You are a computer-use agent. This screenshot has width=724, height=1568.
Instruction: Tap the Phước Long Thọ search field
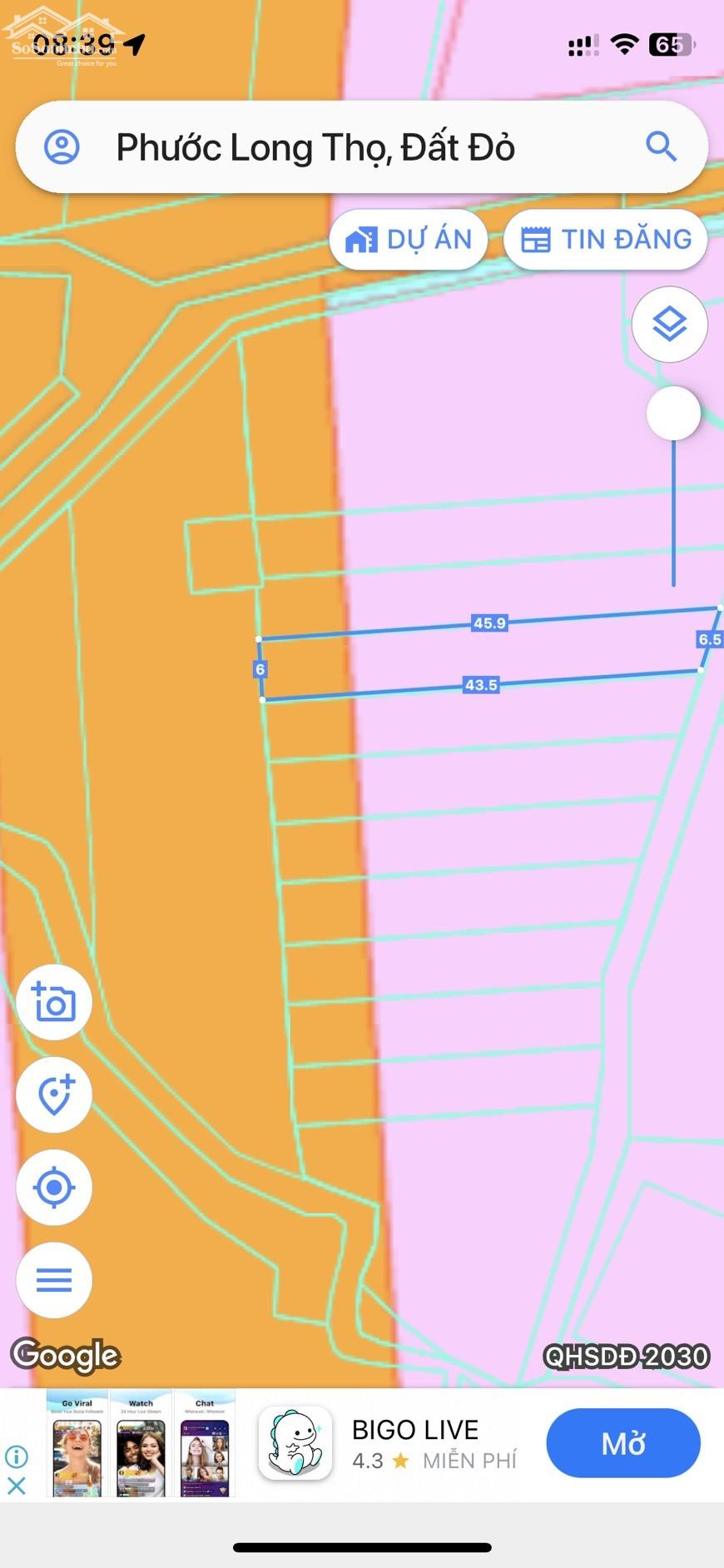pos(316,147)
